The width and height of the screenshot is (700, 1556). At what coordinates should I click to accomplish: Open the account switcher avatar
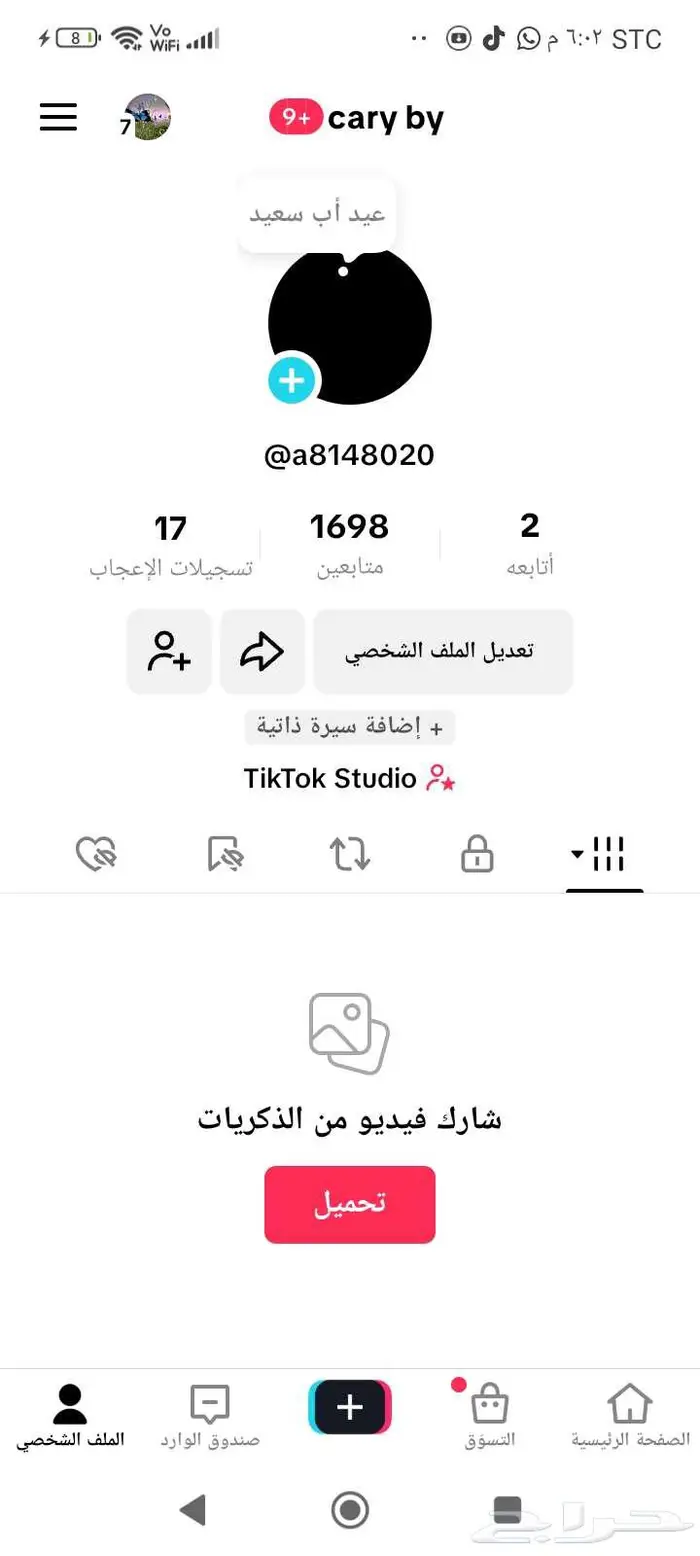[150, 117]
